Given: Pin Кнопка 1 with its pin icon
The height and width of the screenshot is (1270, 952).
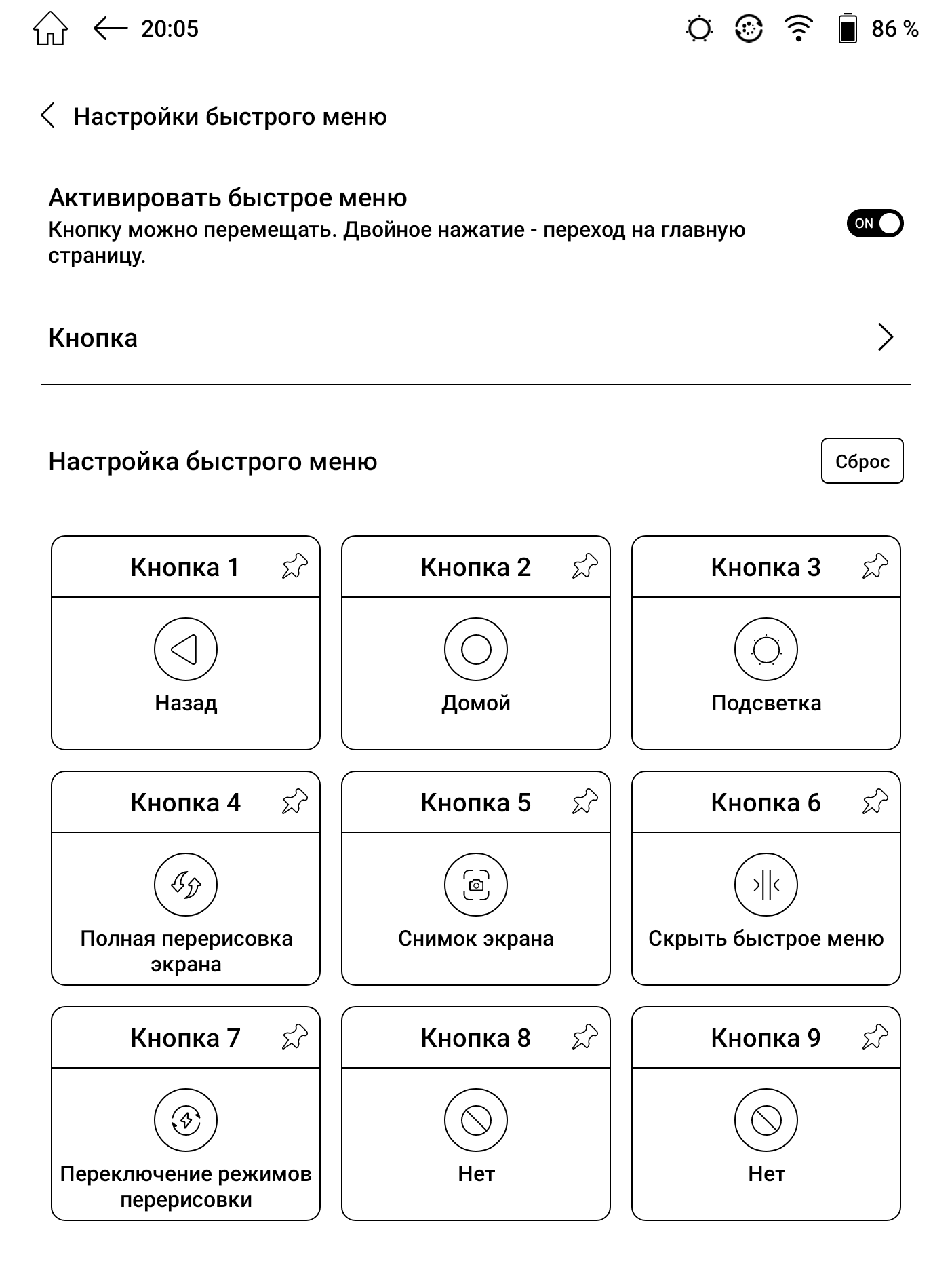Looking at the screenshot, I should pos(294,566).
